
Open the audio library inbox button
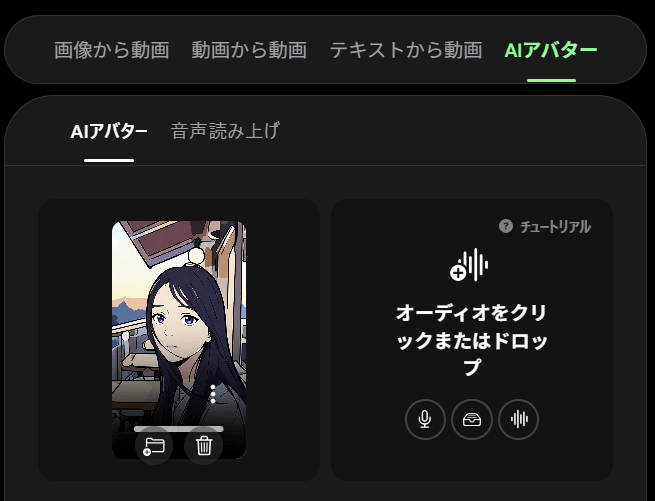(x=472, y=419)
